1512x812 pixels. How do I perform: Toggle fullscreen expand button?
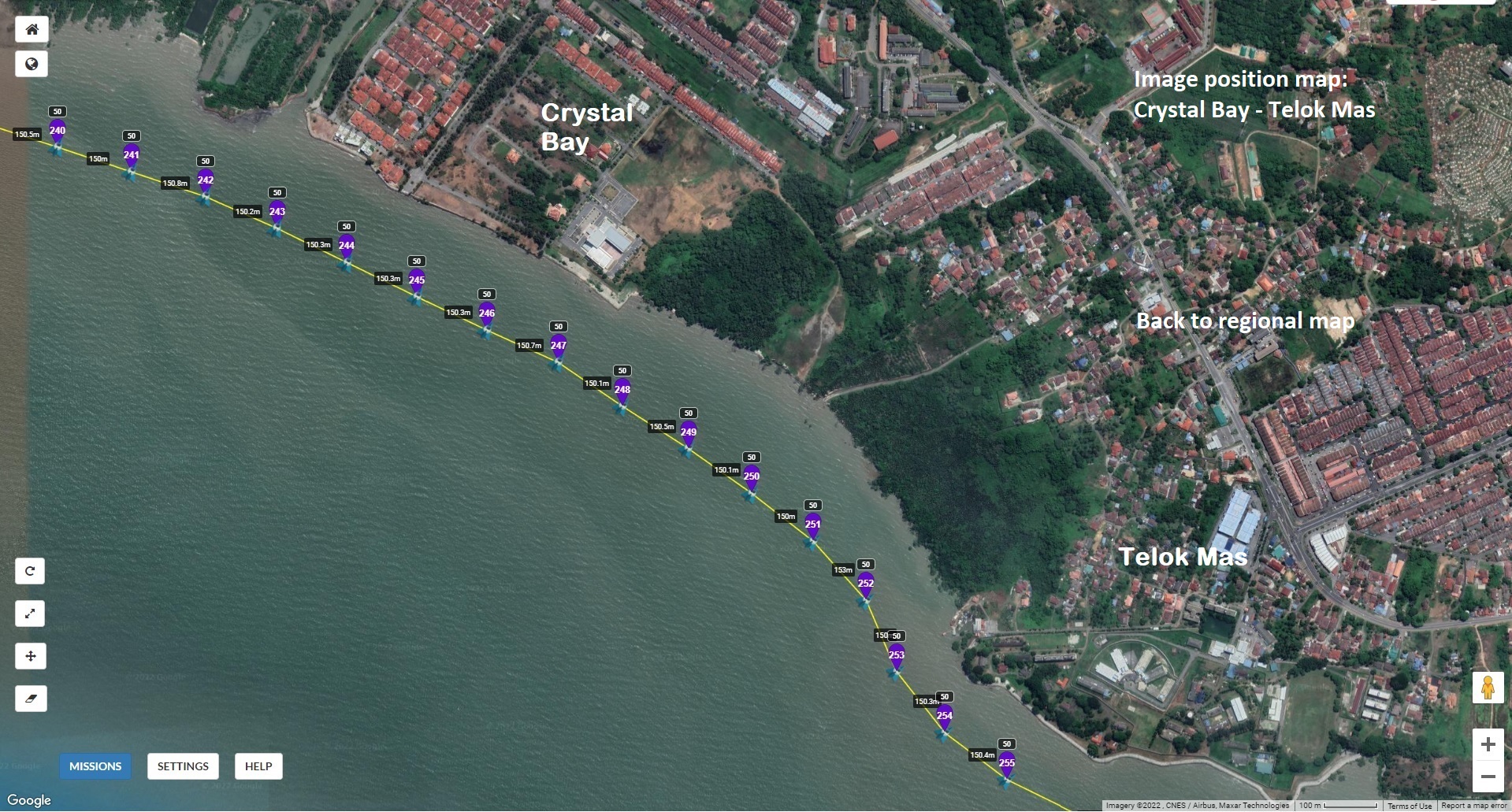pos(30,614)
